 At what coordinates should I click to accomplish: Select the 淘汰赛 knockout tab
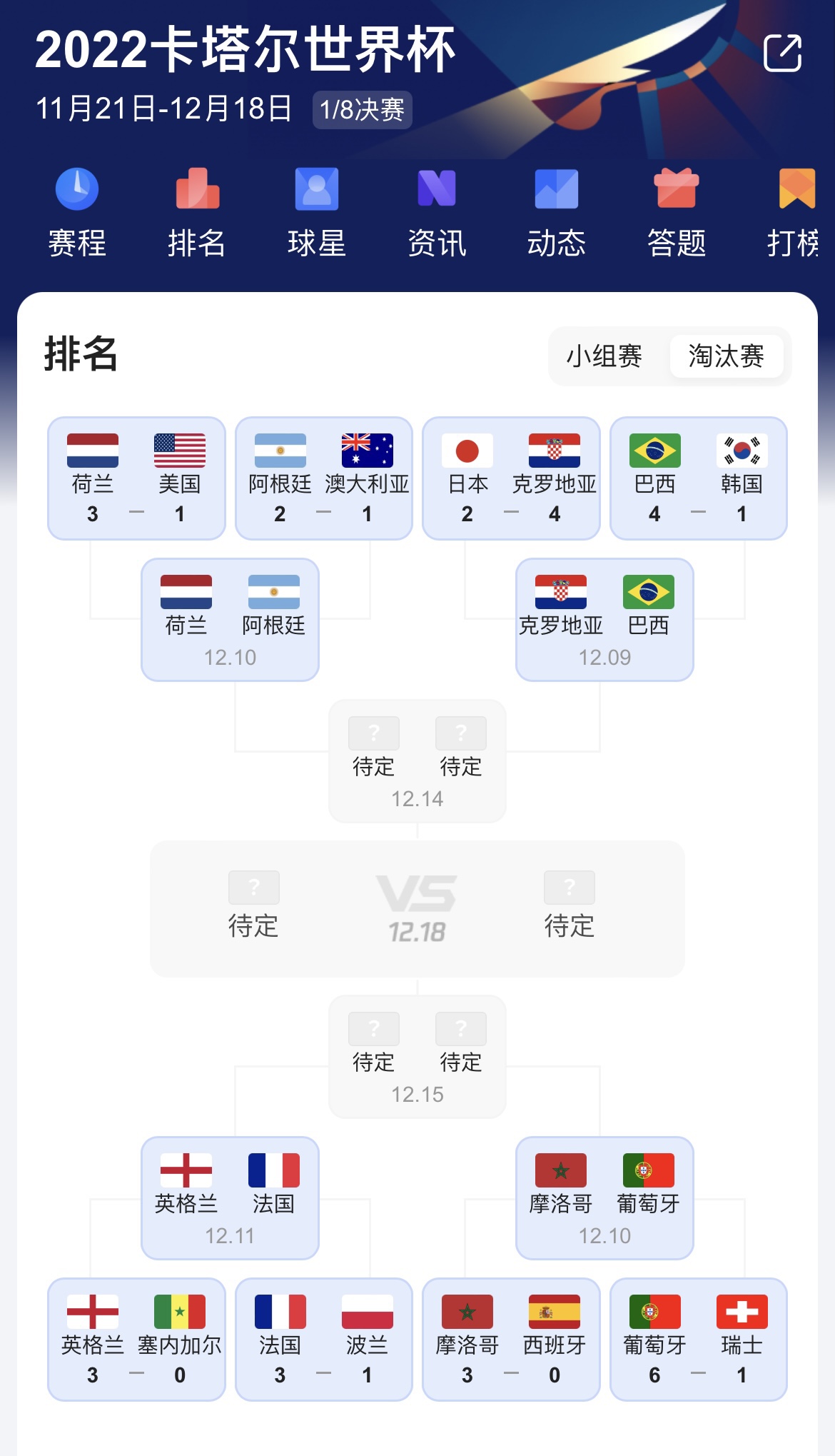point(727,356)
